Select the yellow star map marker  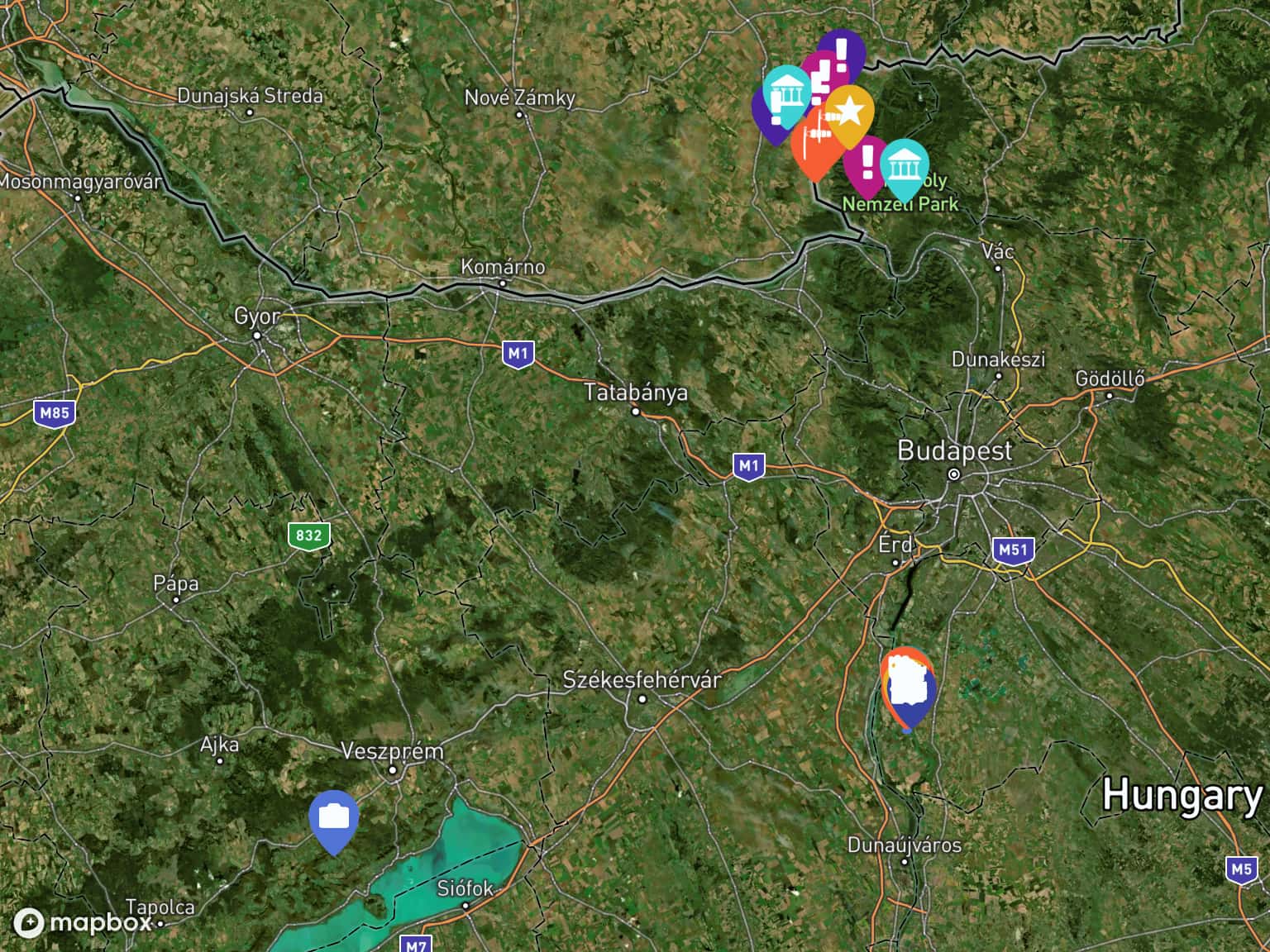point(850,111)
